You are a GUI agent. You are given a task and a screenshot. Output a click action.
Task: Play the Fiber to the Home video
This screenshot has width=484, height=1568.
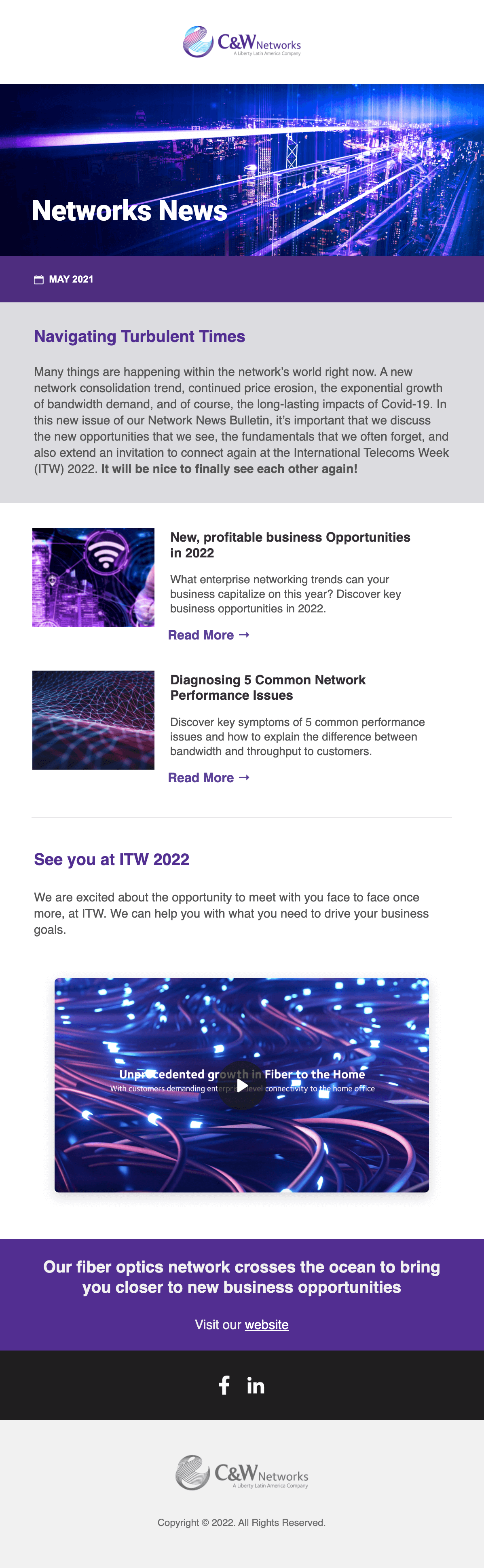242,1085
